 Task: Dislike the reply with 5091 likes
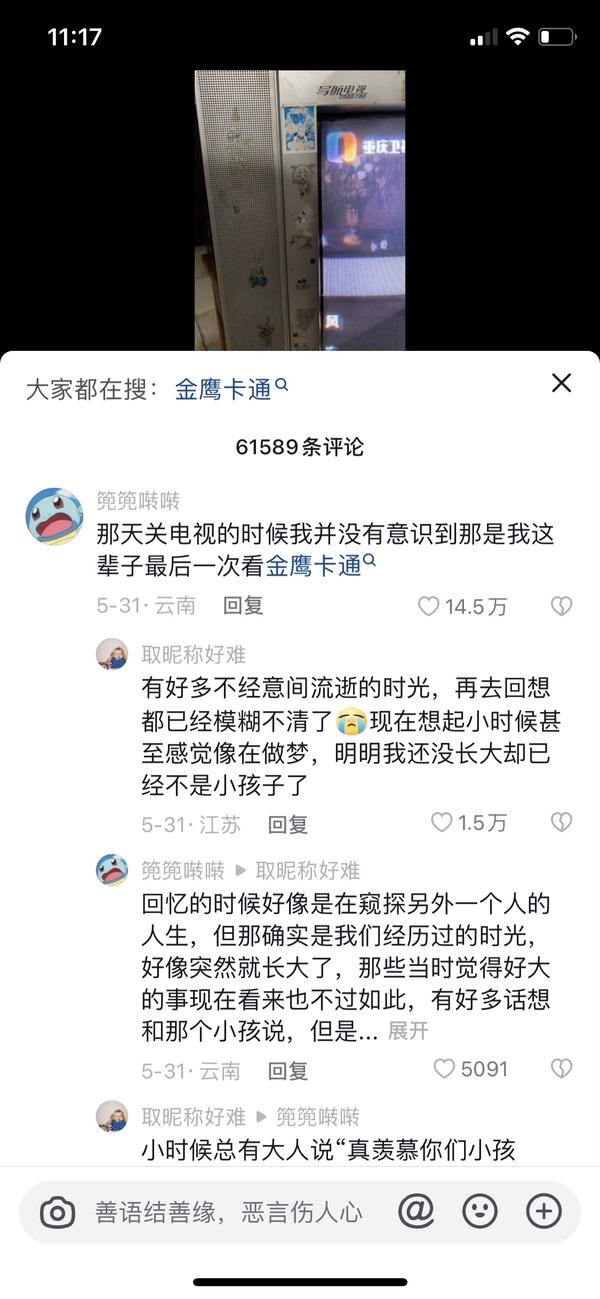[x=561, y=1069]
